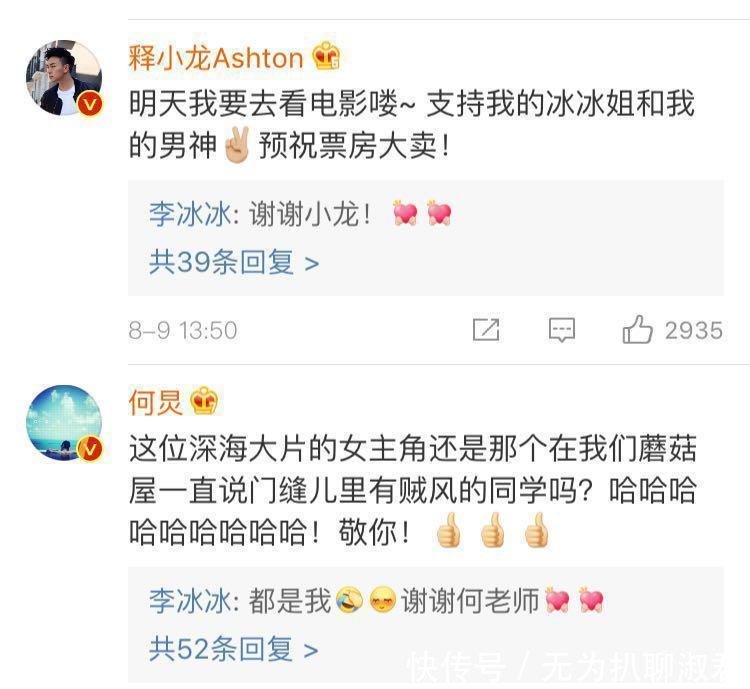Viewport: 750px width, 689px height.
Task: Reply to 释小龙Ashton's comment
Action: (x=562, y=329)
